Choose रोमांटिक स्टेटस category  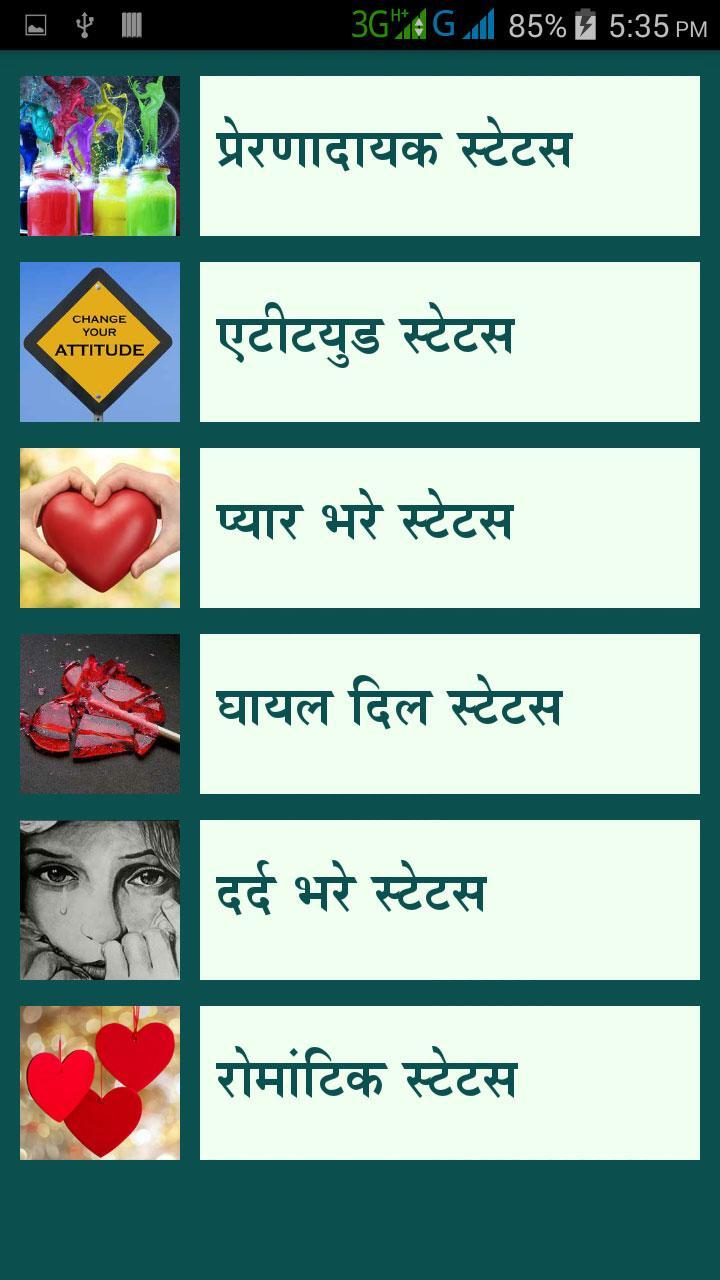click(x=449, y=1083)
